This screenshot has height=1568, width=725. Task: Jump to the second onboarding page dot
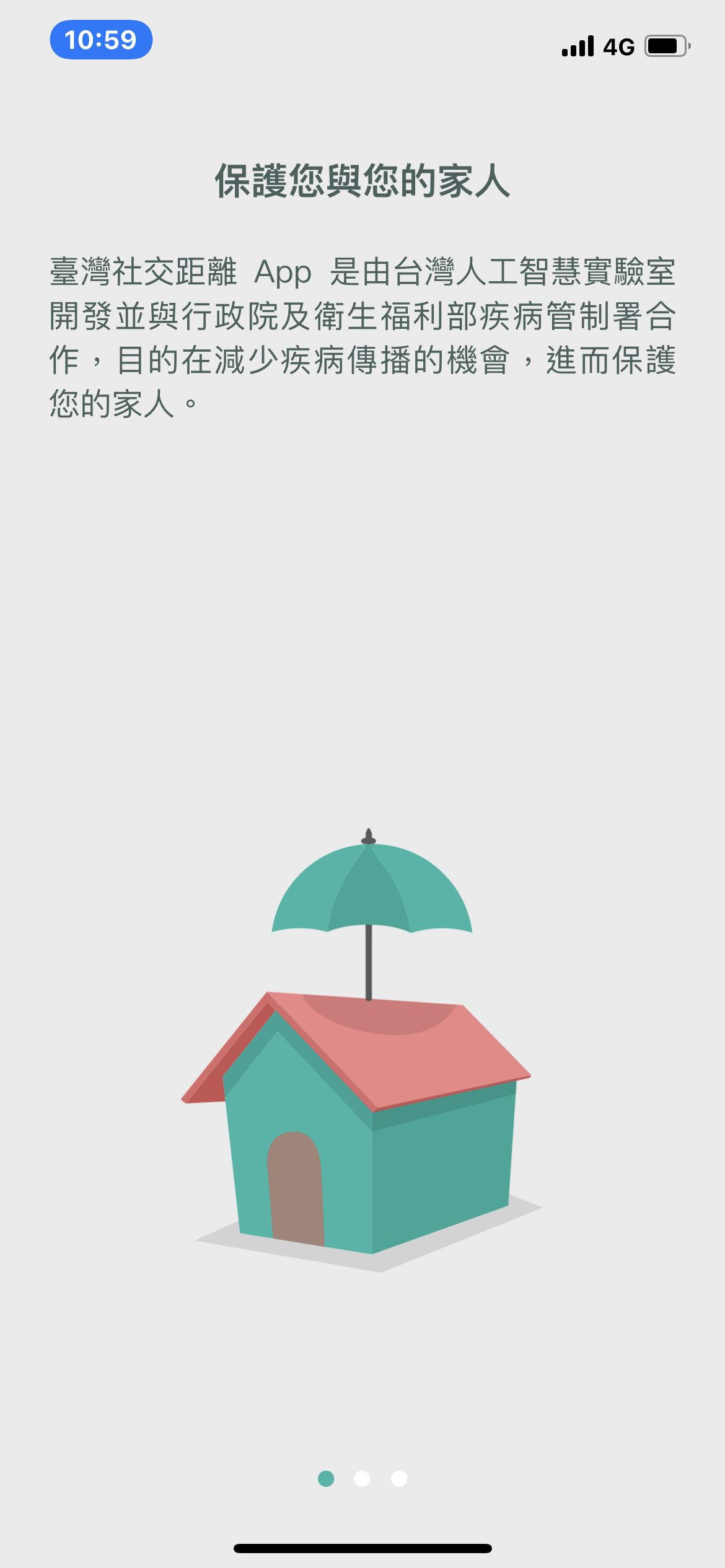(x=362, y=1479)
